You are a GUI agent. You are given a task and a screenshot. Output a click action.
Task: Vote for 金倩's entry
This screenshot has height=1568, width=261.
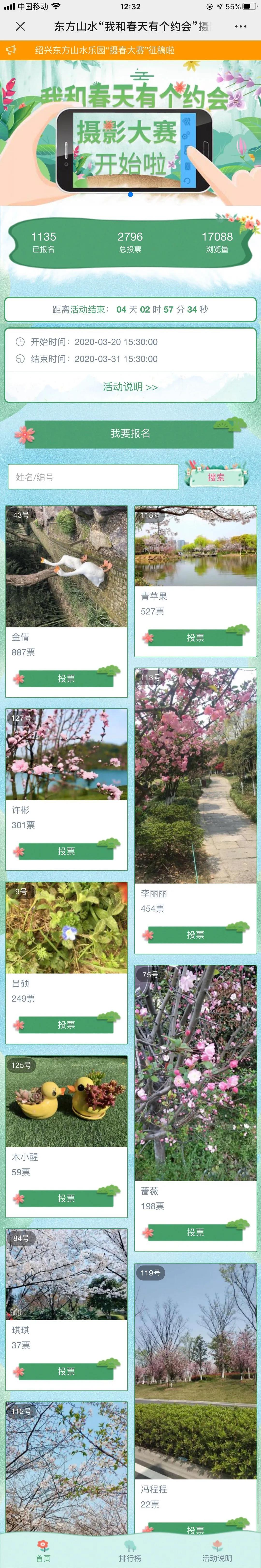[x=66, y=678]
